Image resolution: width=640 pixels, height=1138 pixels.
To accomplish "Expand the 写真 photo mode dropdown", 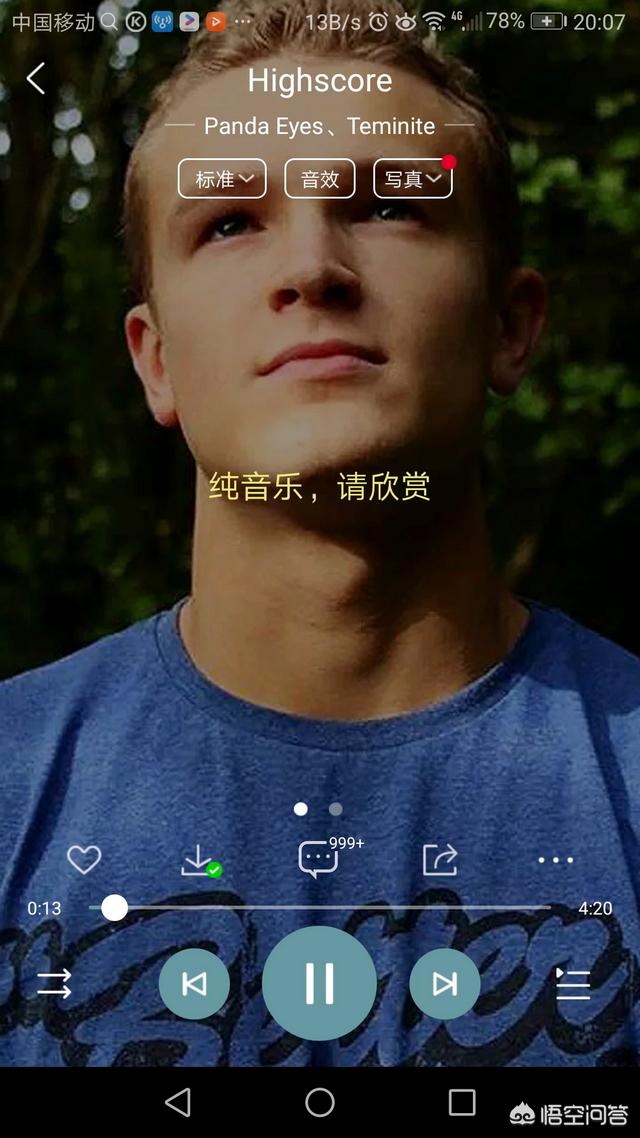I will click(413, 179).
